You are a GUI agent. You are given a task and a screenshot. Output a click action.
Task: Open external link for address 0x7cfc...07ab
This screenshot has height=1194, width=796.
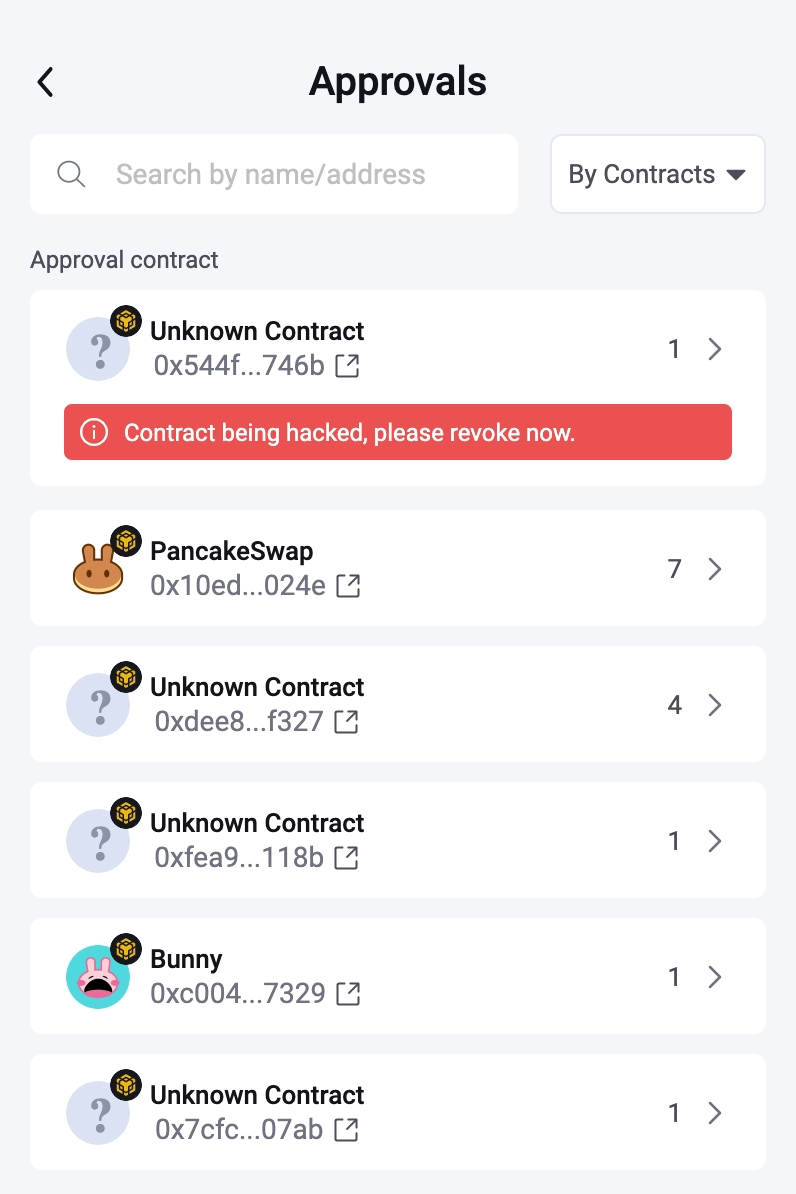[346, 1130]
